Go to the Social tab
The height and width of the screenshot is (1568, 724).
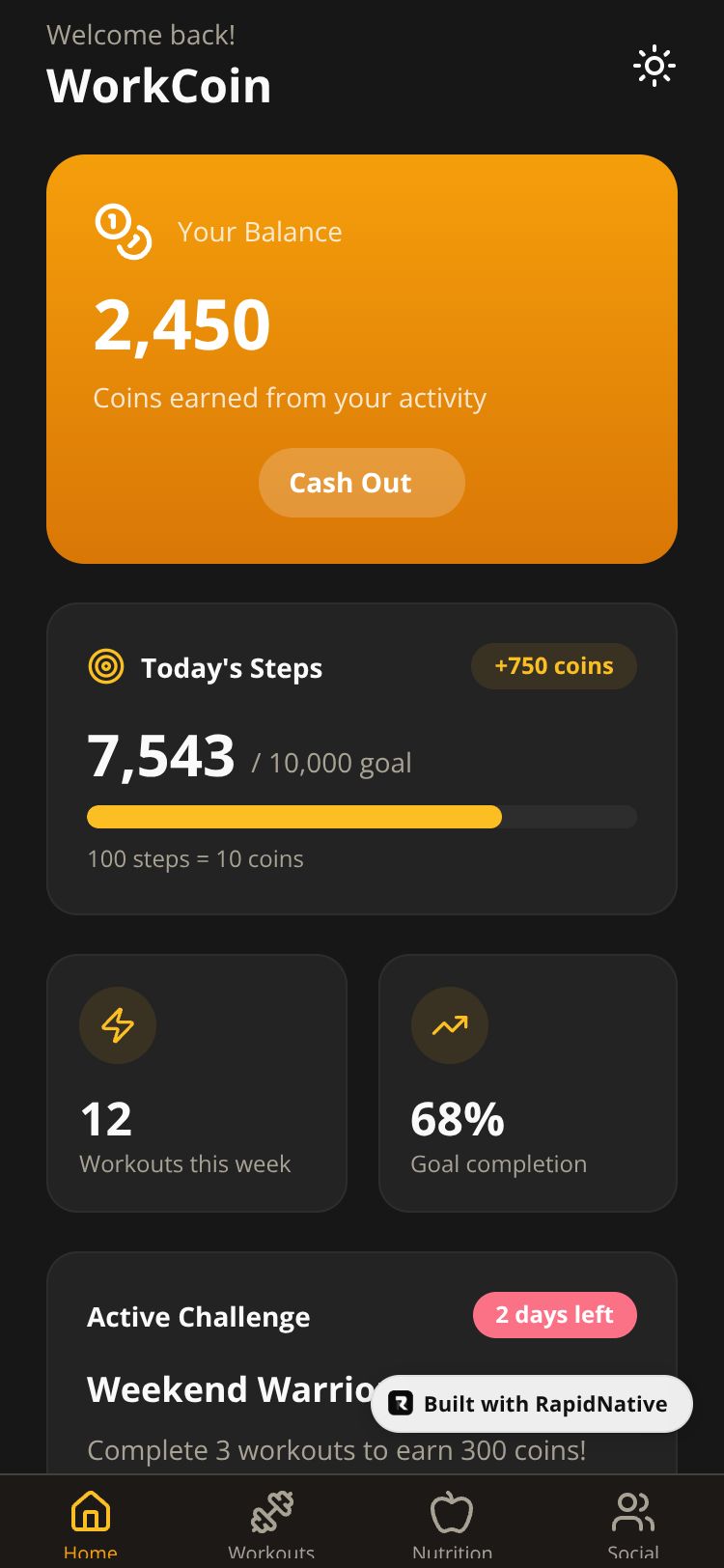pyautogui.click(x=633, y=1524)
